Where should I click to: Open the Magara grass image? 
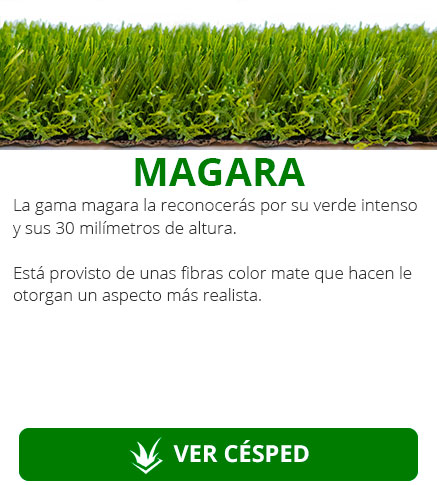tap(218, 83)
